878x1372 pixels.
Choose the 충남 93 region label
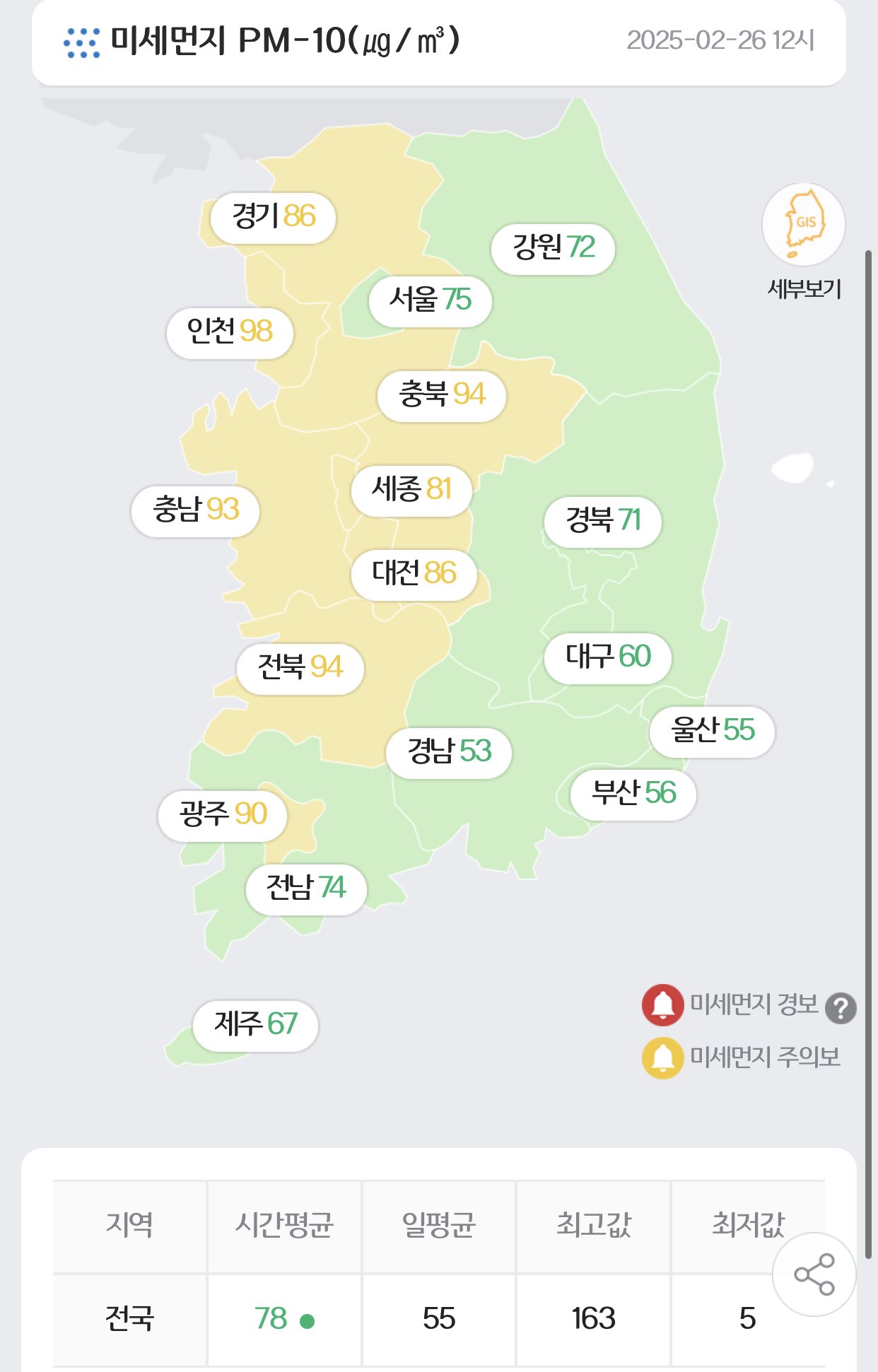[x=196, y=510]
